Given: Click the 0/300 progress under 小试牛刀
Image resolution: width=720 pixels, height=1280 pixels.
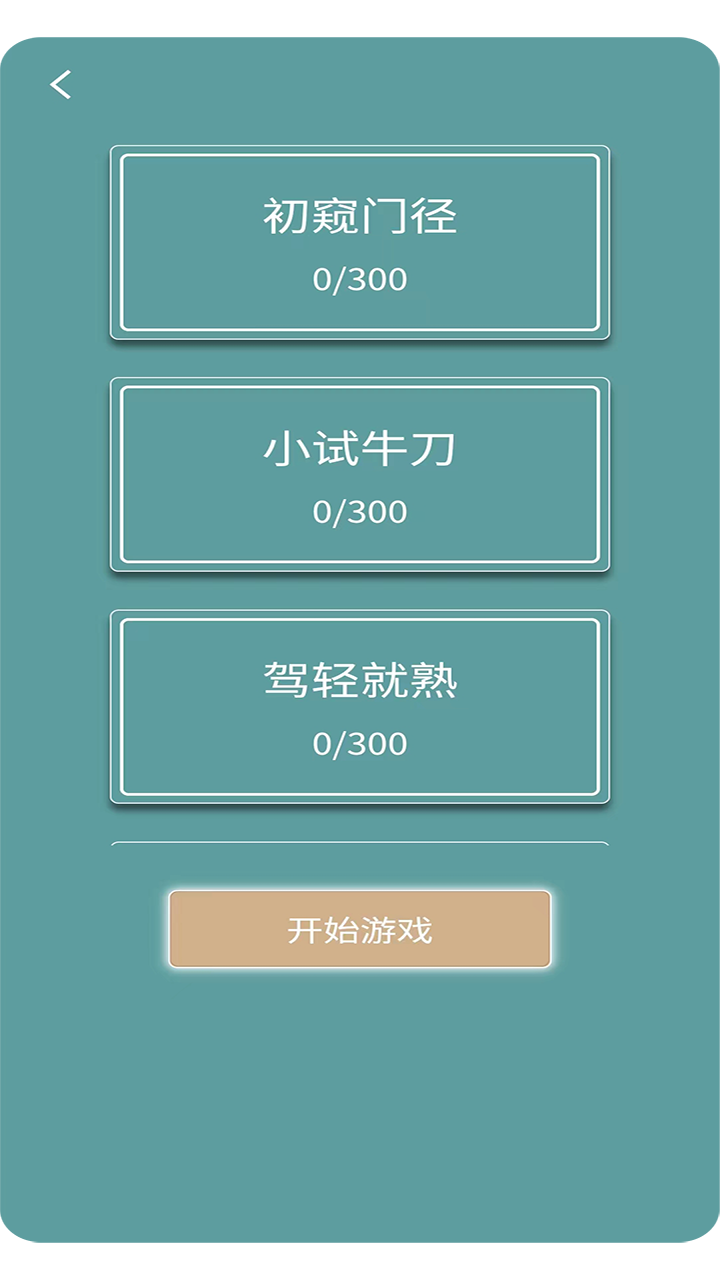Looking at the screenshot, I should coord(360,512).
